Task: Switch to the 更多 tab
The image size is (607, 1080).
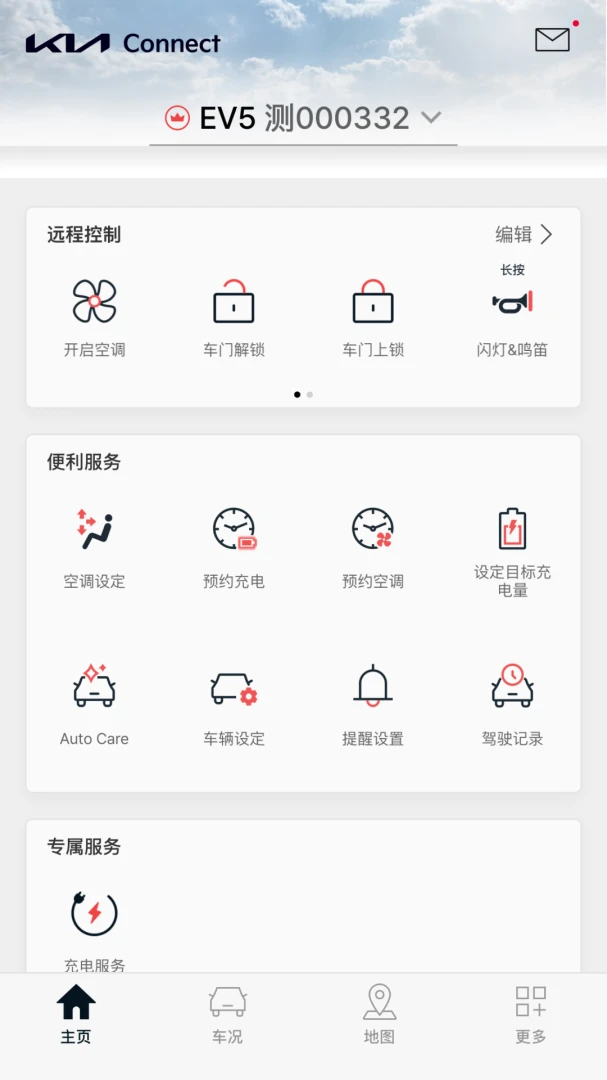Action: coord(530,1014)
